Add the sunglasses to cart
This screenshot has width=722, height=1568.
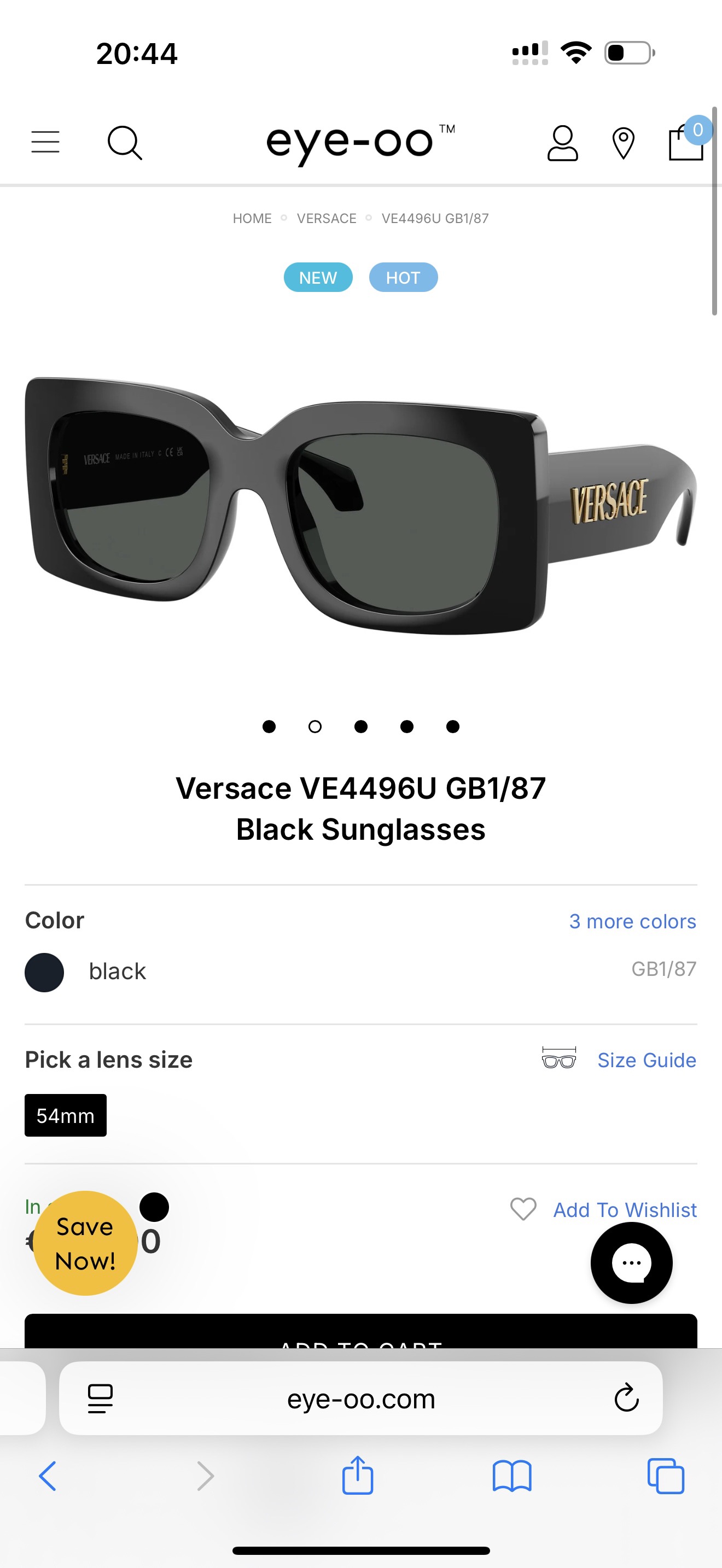(361, 1333)
